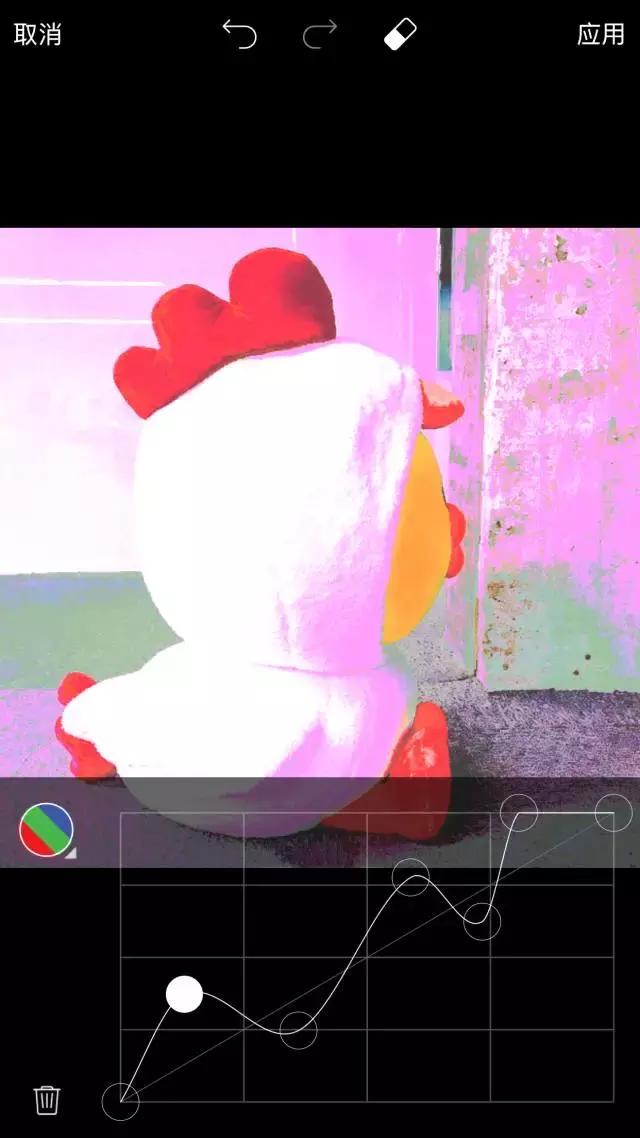Image resolution: width=640 pixels, height=1138 pixels.
Task: Tap 应用 to apply the curve adjustment
Action: pos(600,34)
